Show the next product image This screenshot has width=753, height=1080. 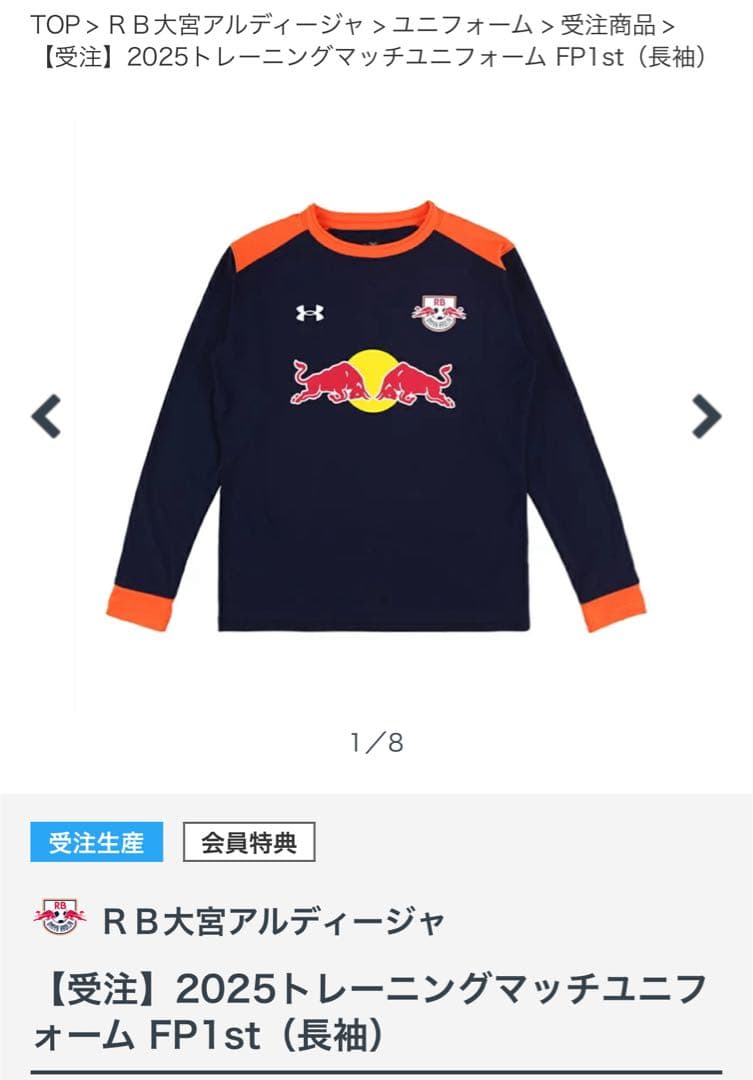click(x=706, y=416)
